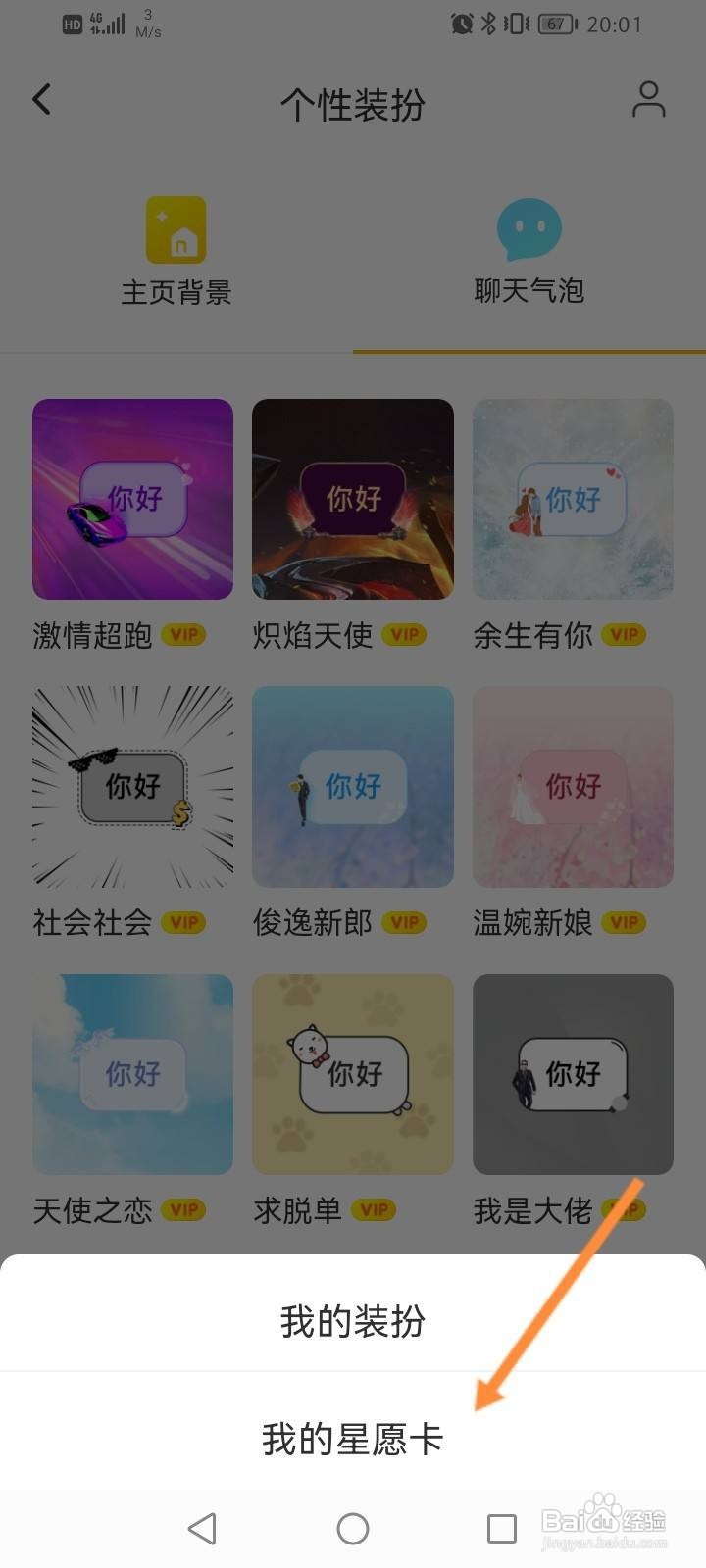The image size is (706, 1568).
Task: Tap the recent apps square button
Action: click(502, 1525)
